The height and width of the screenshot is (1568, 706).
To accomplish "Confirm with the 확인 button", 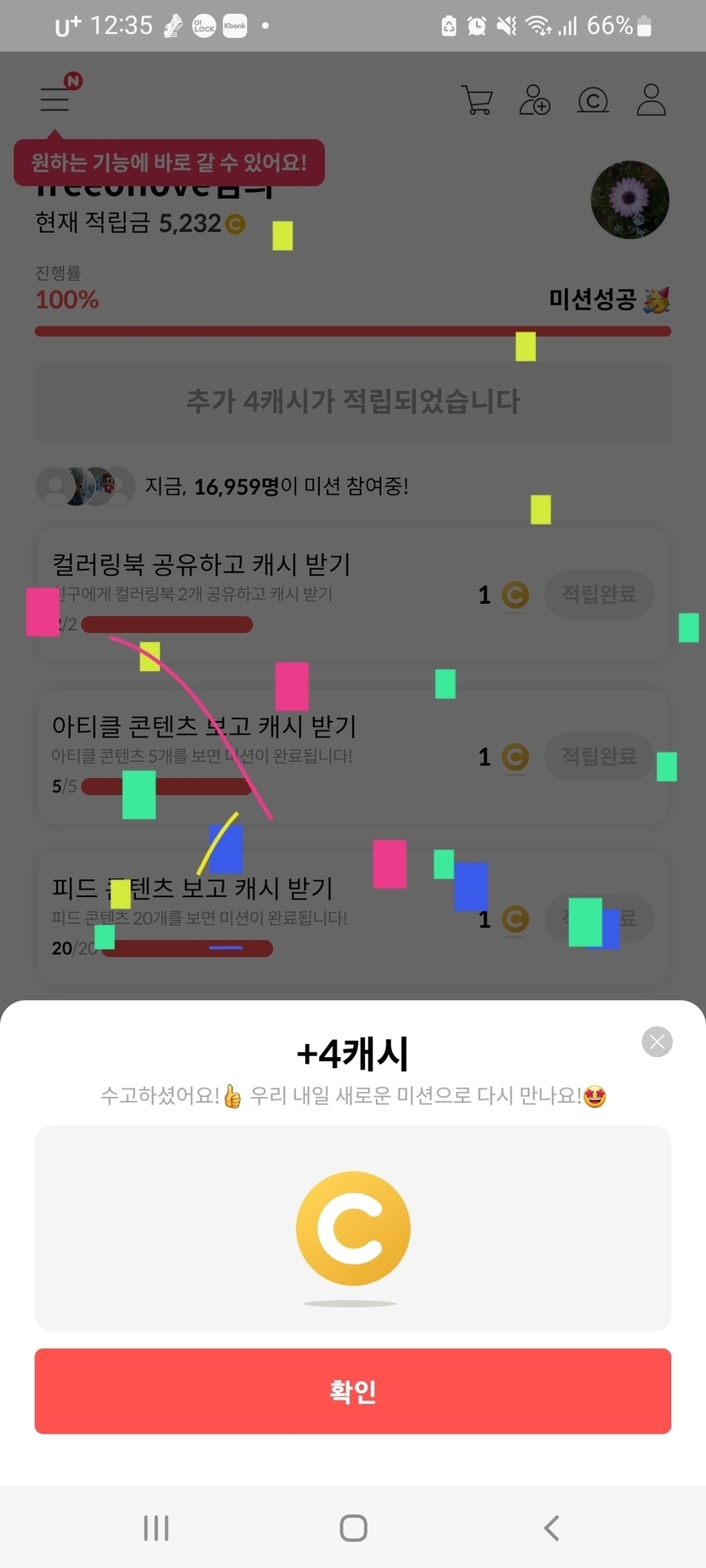I will 352,1390.
